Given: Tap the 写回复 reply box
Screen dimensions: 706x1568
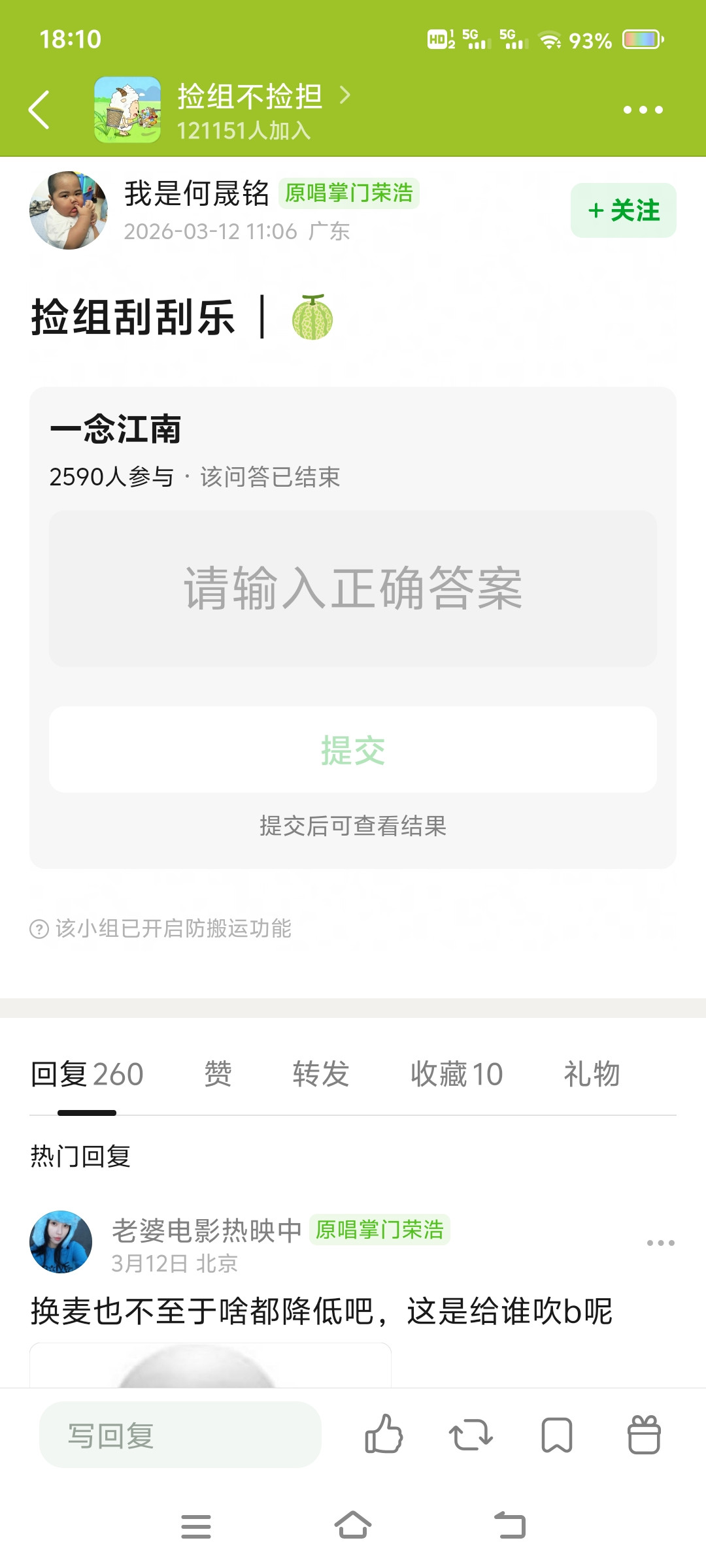Looking at the screenshot, I should coord(180,1435).
